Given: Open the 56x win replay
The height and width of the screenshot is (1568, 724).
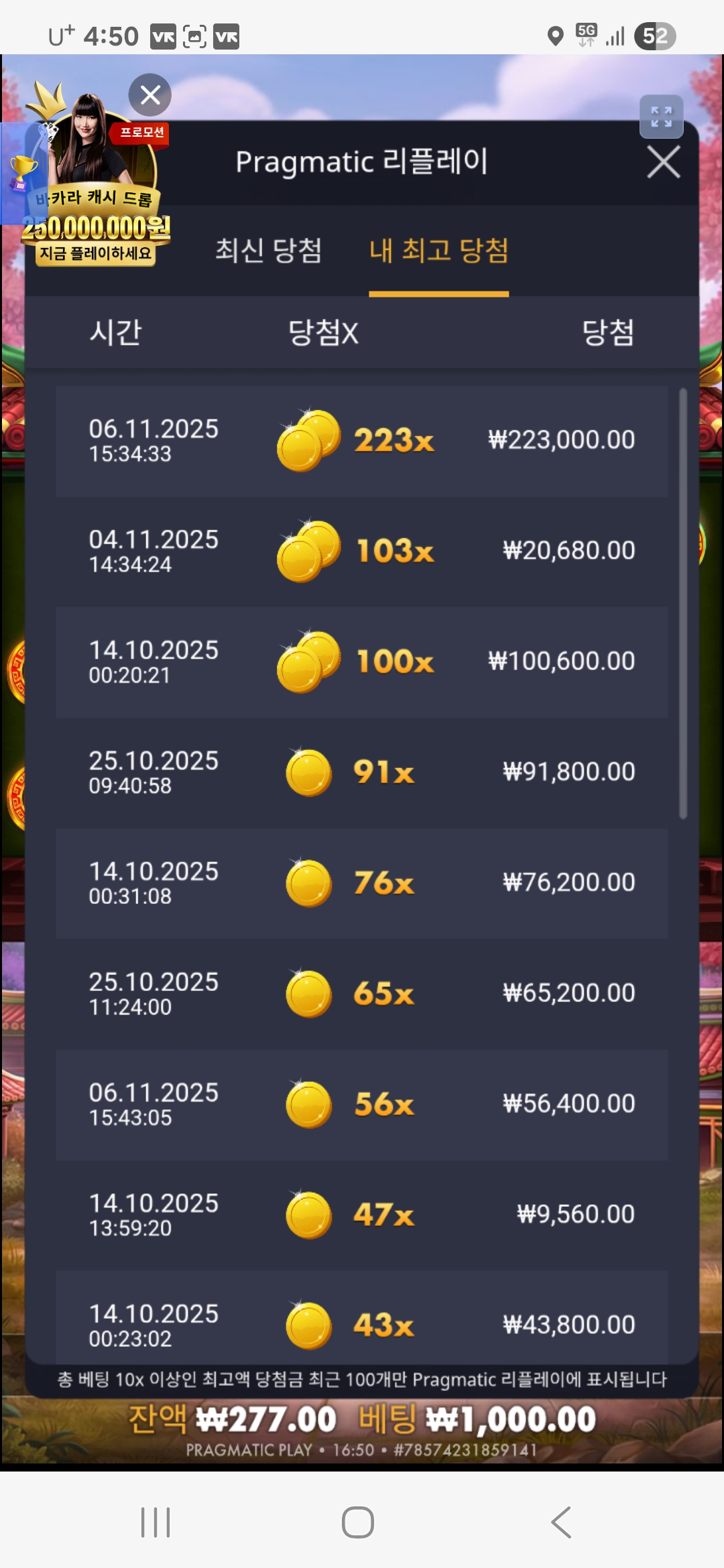Looking at the screenshot, I should pyautogui.click(x=362, y=1104).
